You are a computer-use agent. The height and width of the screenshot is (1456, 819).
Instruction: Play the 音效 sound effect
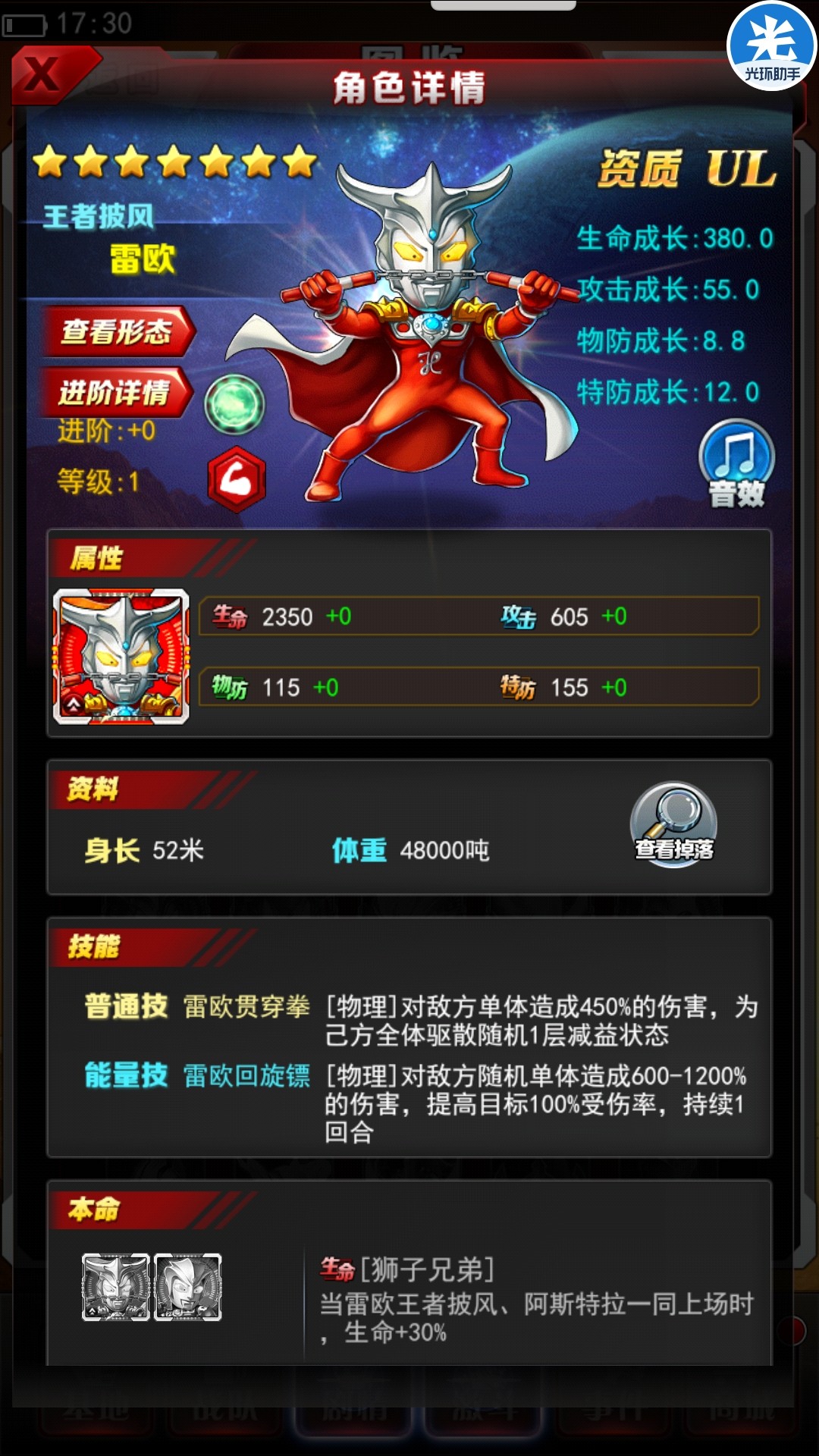tap(736, 464)
